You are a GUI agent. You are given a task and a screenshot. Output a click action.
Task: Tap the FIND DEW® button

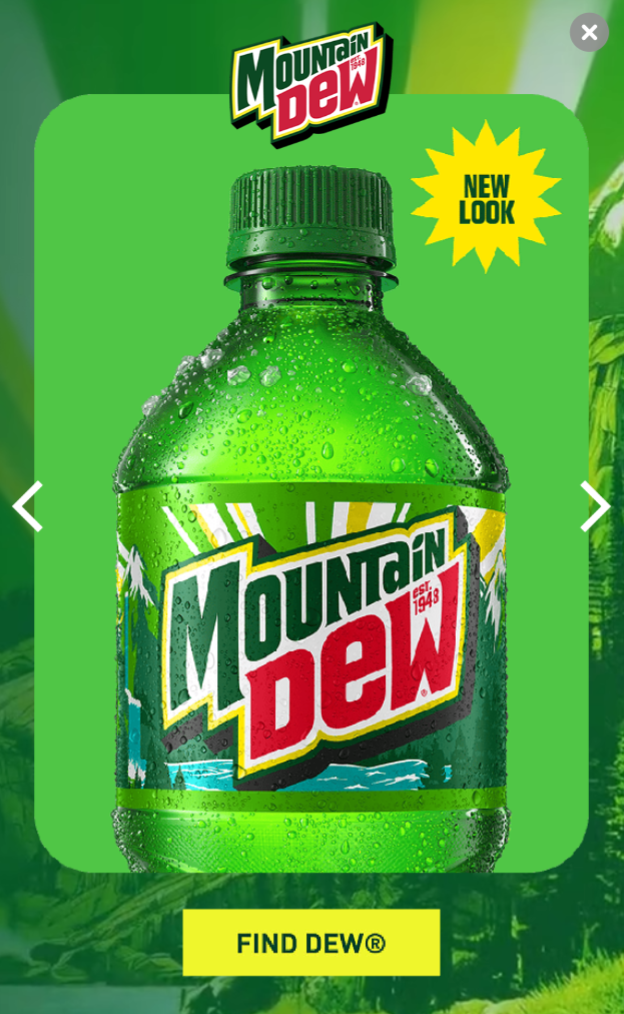point(311,942)
